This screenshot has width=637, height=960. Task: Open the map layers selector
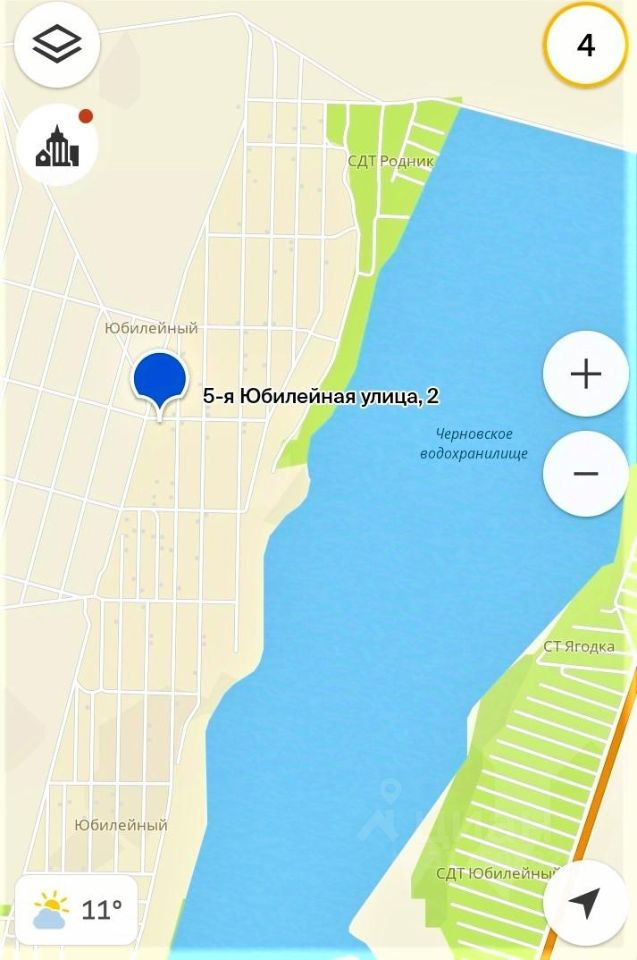(57, 45)
